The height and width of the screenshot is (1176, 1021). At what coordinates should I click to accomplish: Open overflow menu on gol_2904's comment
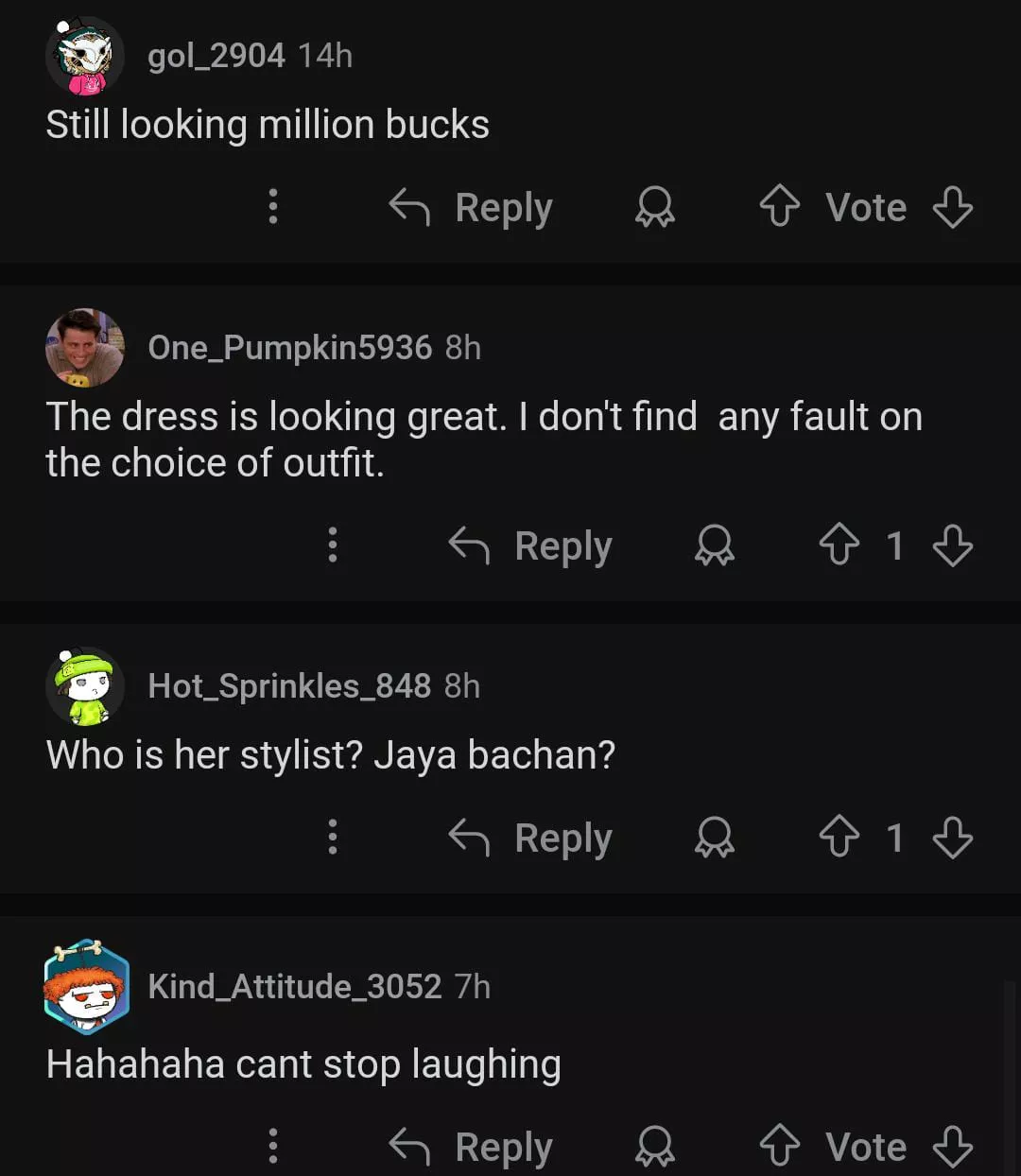(273, 207)
